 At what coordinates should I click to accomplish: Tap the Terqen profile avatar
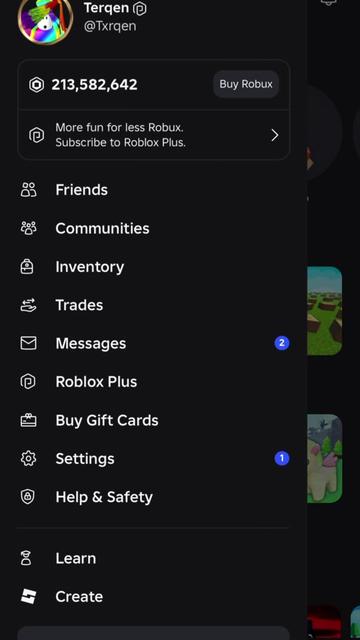click(45, 18)
